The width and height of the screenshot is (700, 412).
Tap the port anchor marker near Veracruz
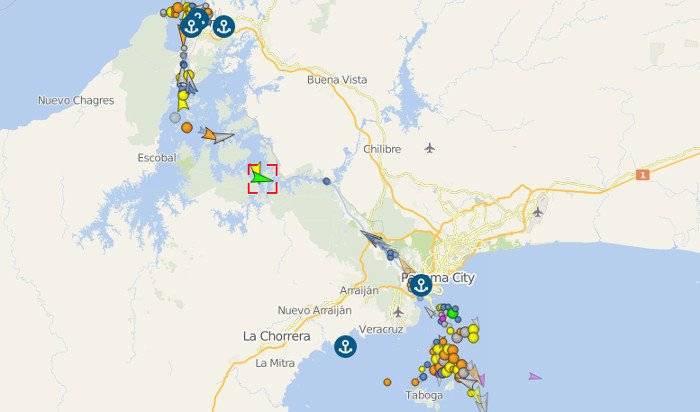pos(345,347)
